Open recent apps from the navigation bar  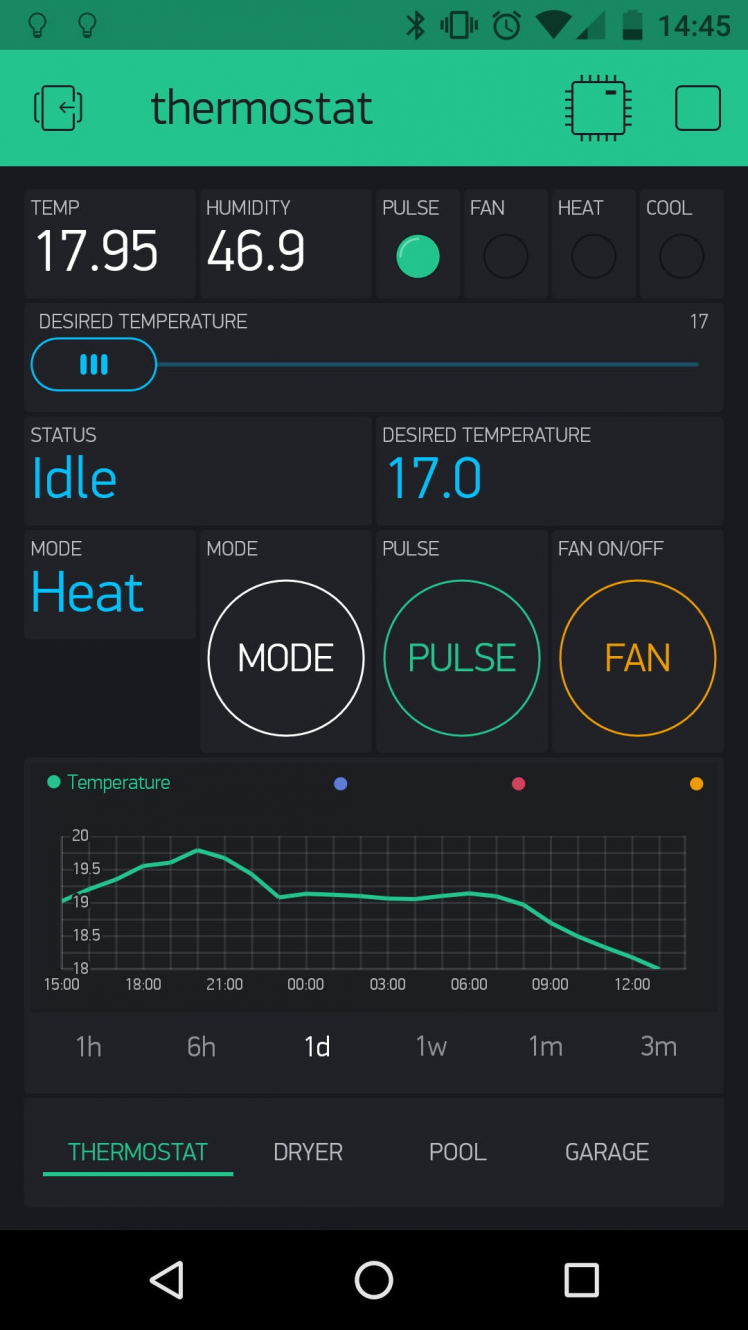[x=581, y=1280]
